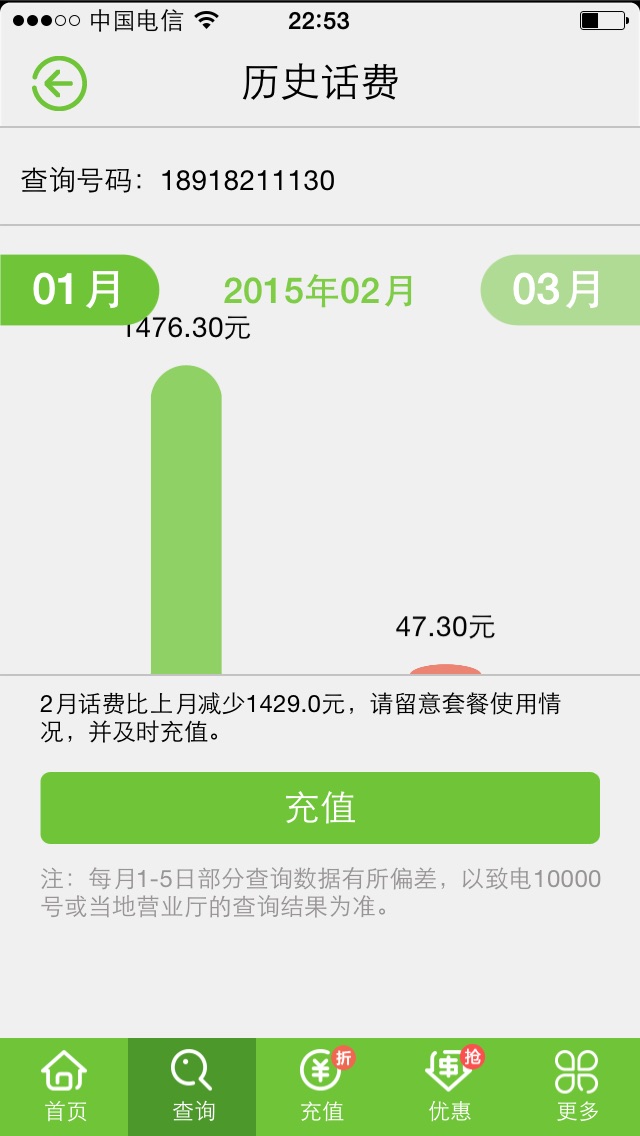
Task: Open the 优惠 tab
Action: tap(449, 1086)
